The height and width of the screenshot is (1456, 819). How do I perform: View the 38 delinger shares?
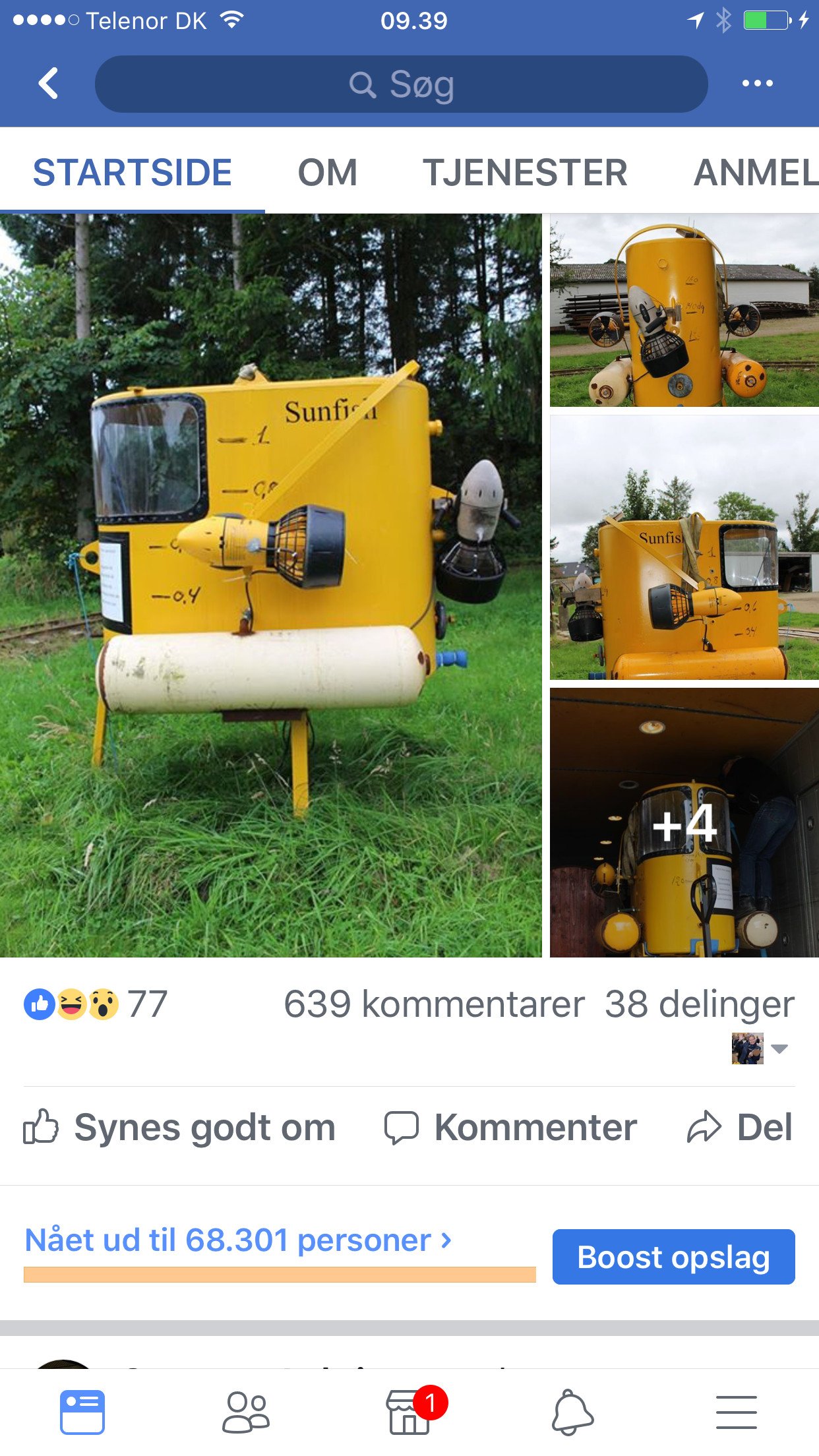pyautogui.click(x=699, y=1004)
